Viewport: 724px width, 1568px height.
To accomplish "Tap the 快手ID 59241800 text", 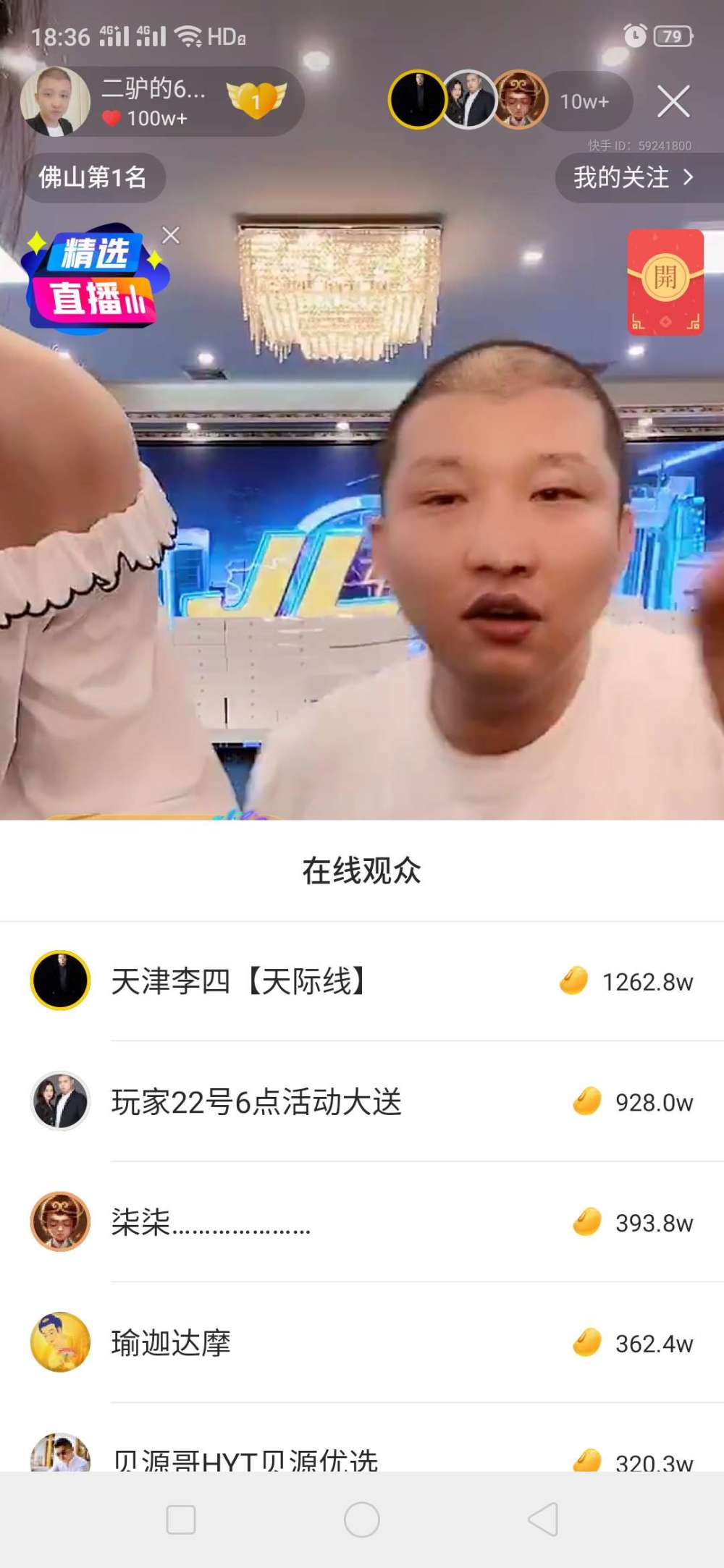I will pos(636,143).
